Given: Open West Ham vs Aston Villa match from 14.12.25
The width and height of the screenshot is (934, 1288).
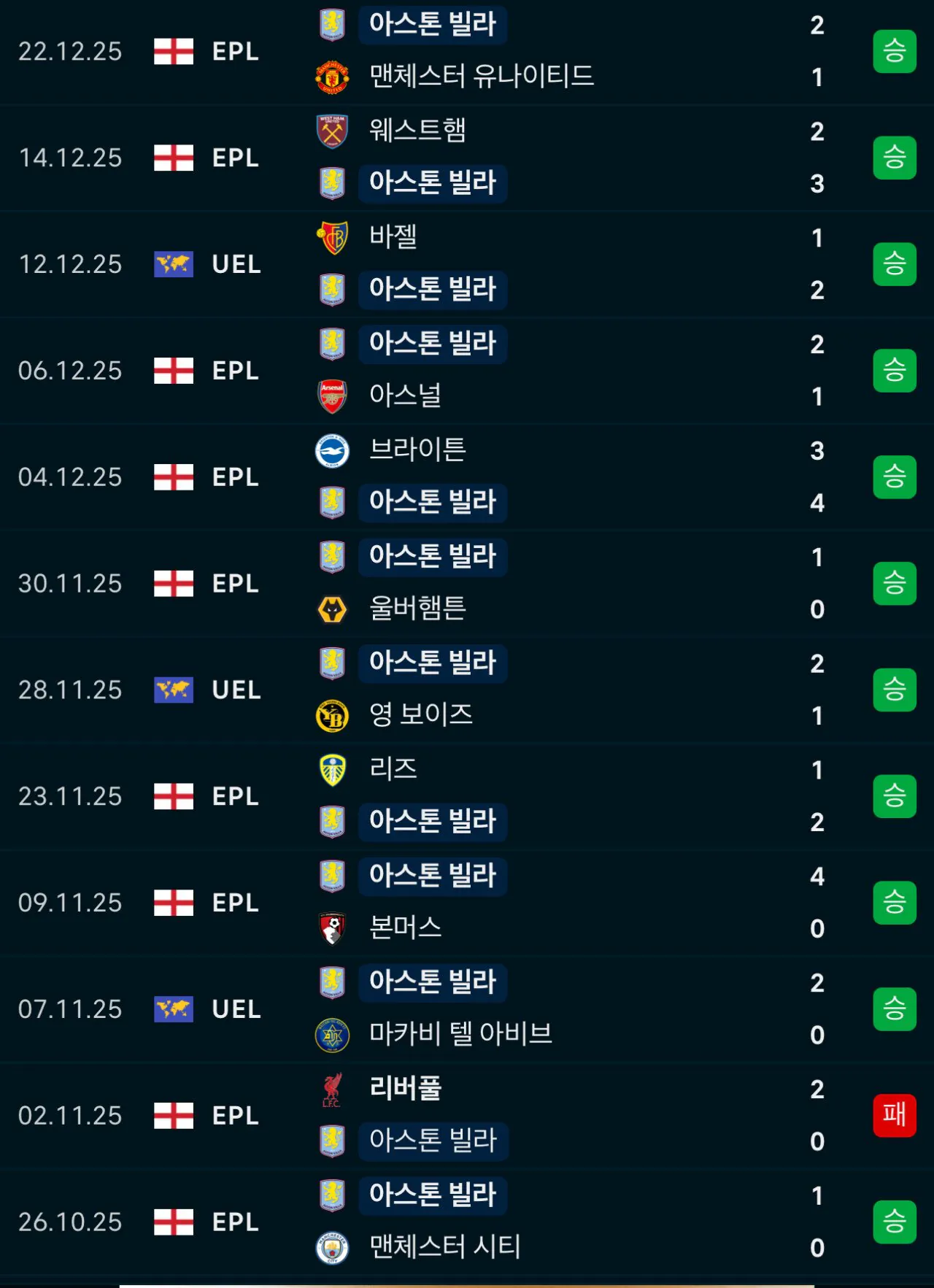Looking at the screenshot, I should [467, 157].
